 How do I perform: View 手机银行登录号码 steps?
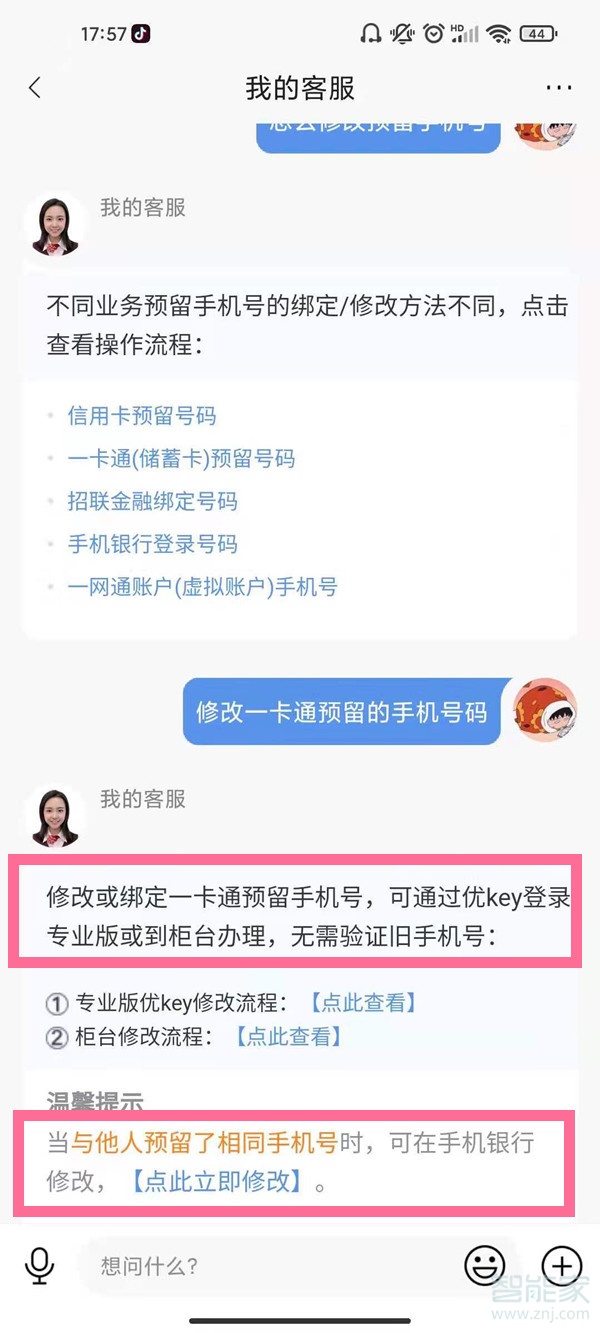pyautogui.click(x=152, y=544)
